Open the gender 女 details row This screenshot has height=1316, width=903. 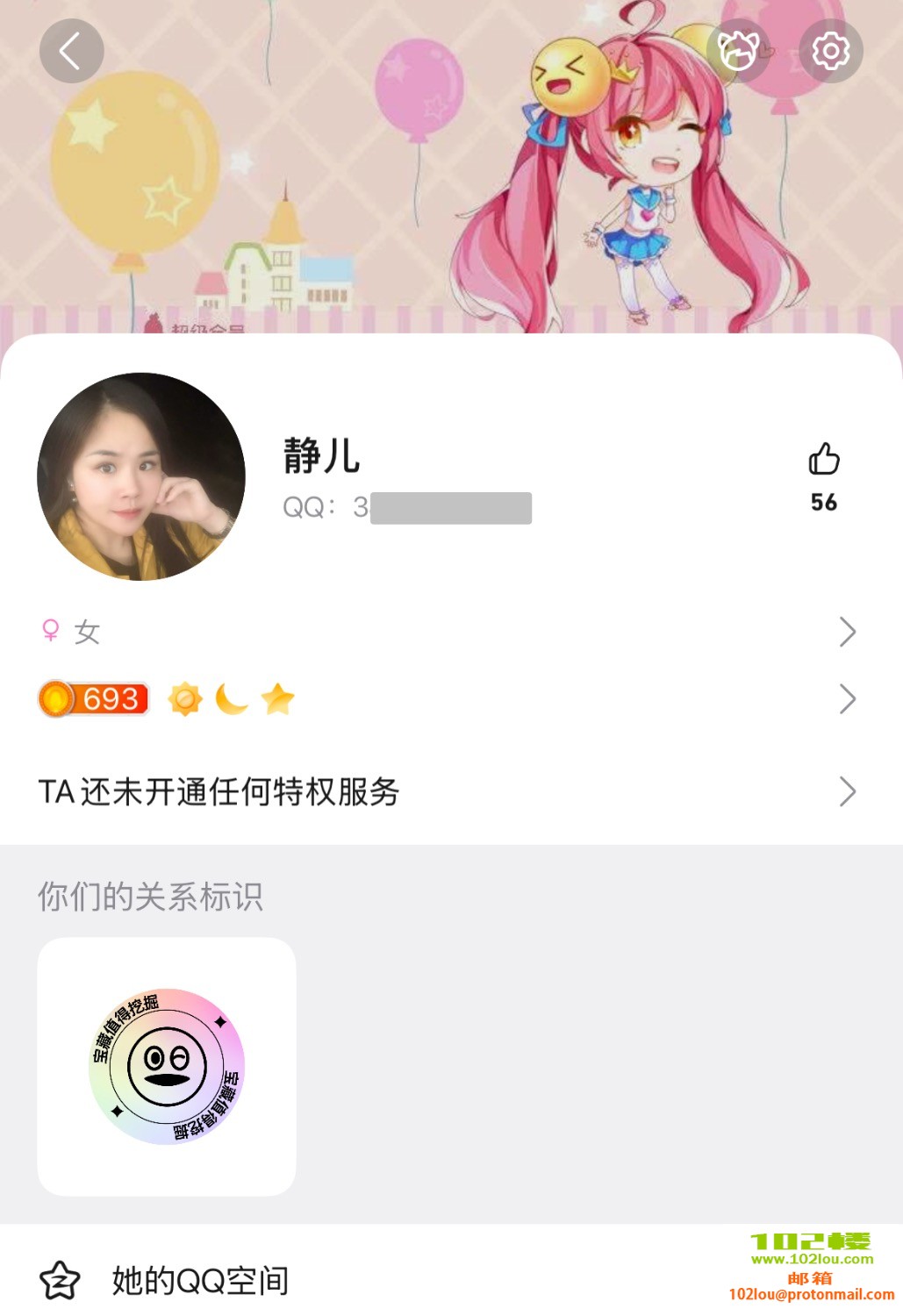point(448,632)
